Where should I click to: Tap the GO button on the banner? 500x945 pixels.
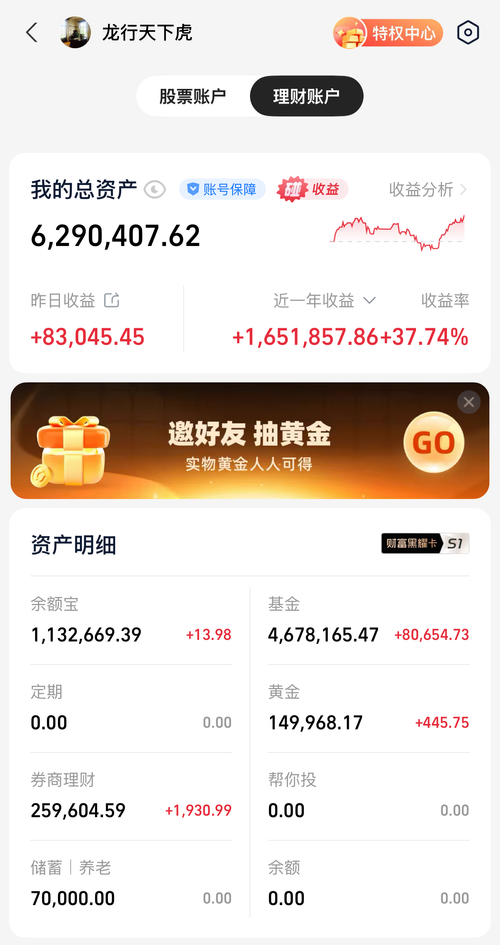tap(433, 442)
